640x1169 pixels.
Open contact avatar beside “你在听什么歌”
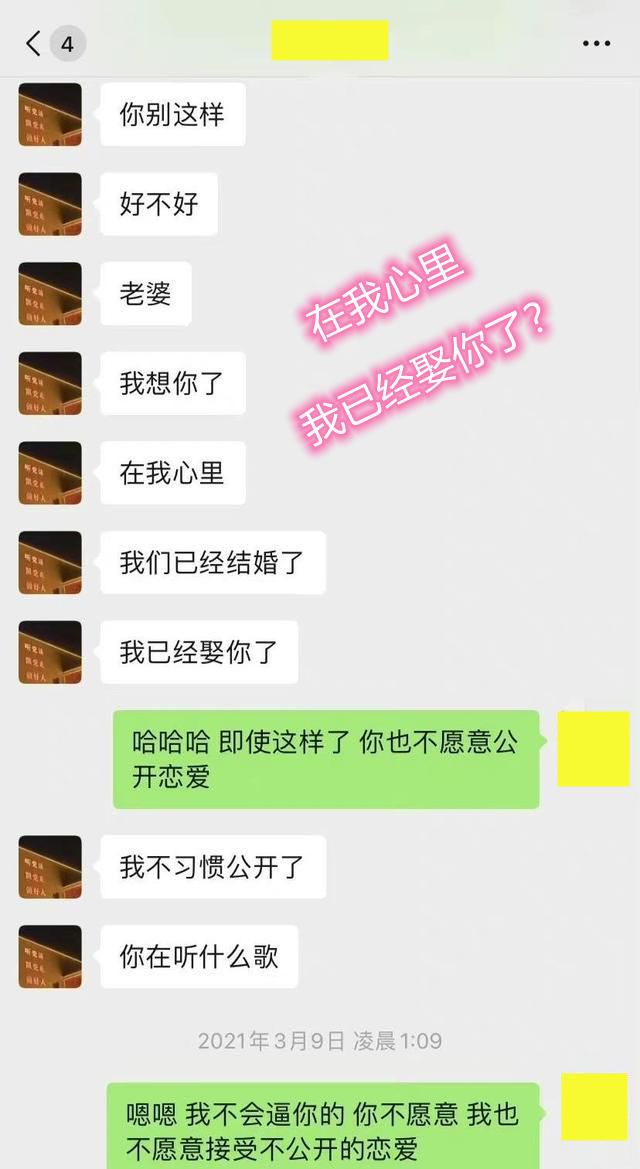point(50,957)
